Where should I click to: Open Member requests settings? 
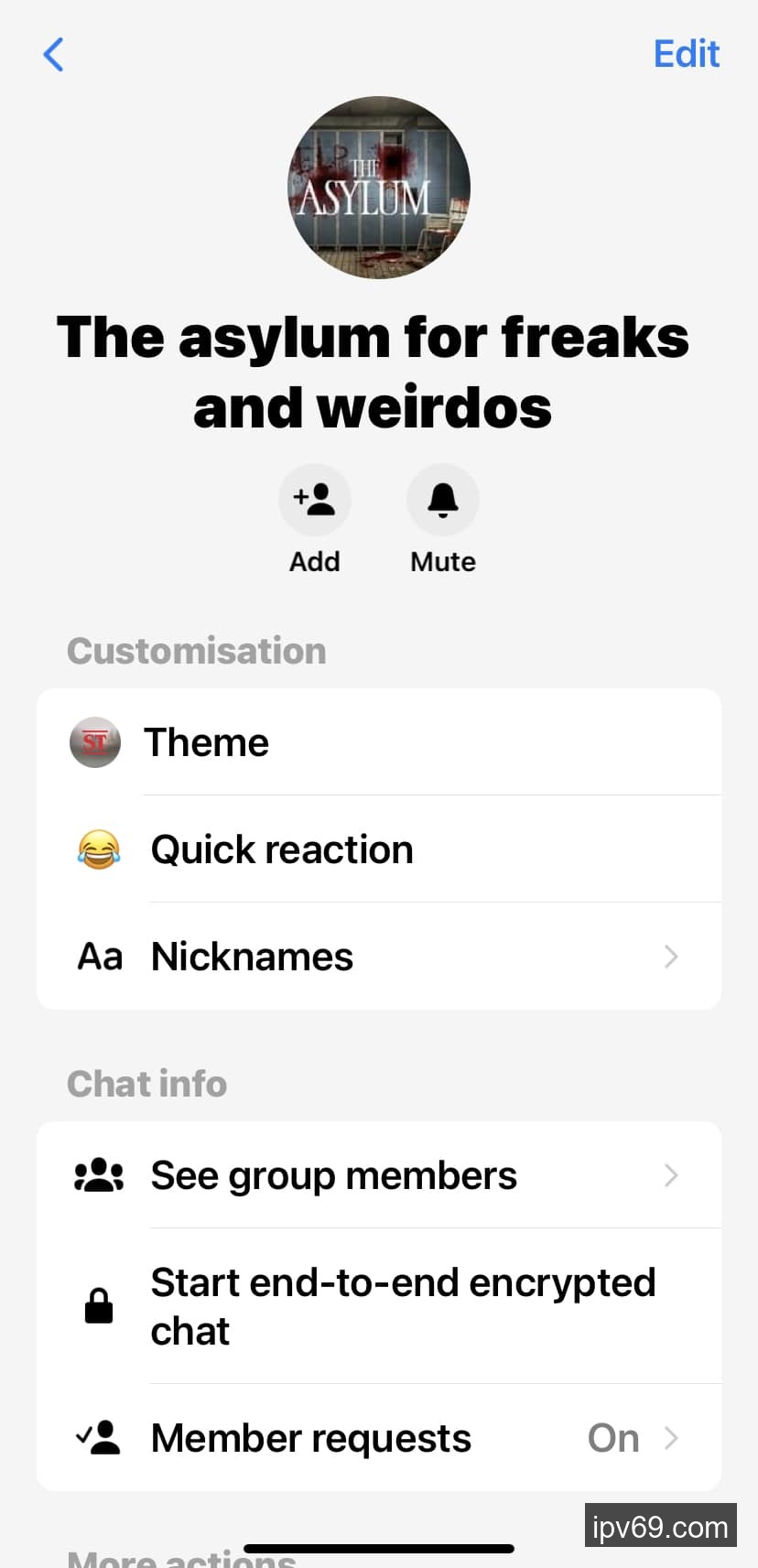(379, 1438)
